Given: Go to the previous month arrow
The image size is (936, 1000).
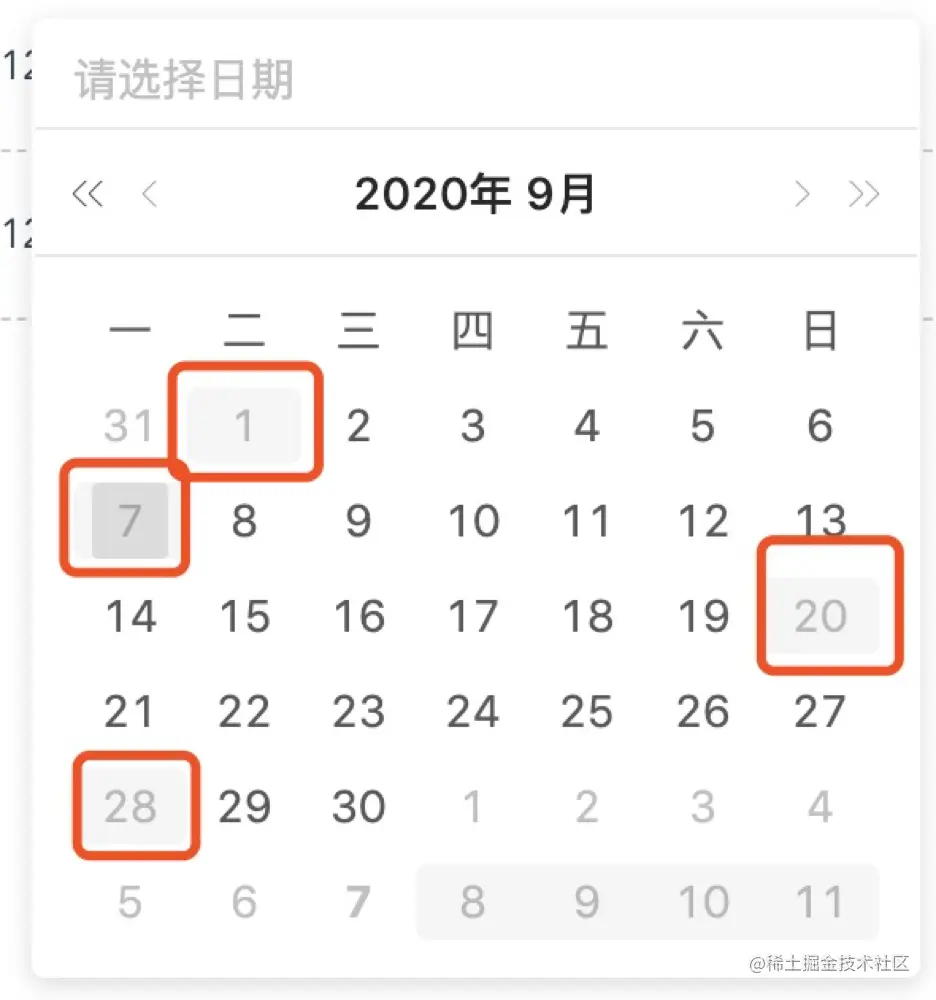Looking at the screenshot, I should coord(150,194).
